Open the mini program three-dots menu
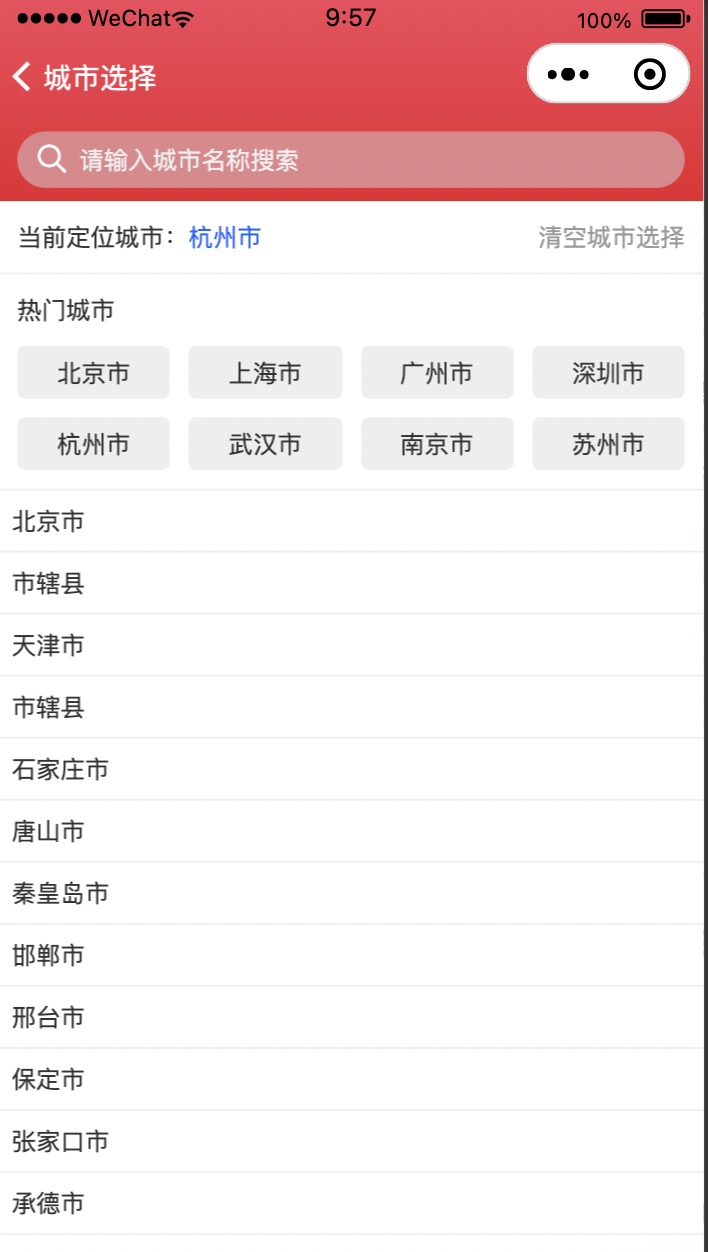708x1252 pixels. tap(568, 74)
